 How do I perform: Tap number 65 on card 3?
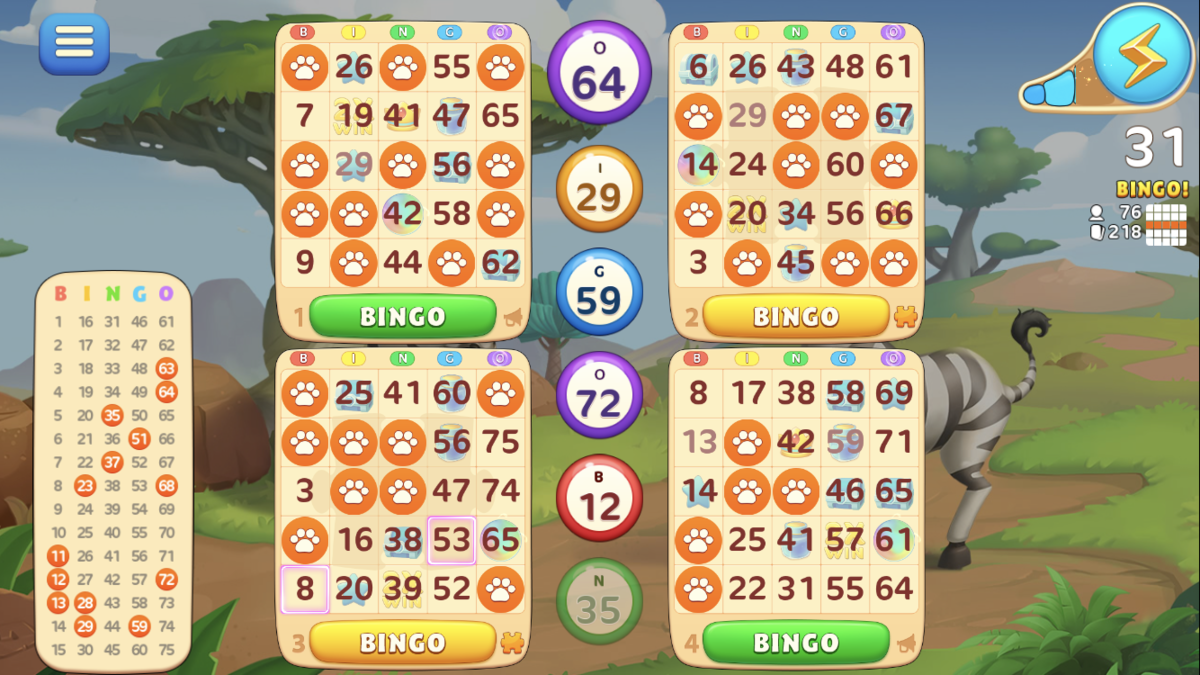click(x=500, y=540)
